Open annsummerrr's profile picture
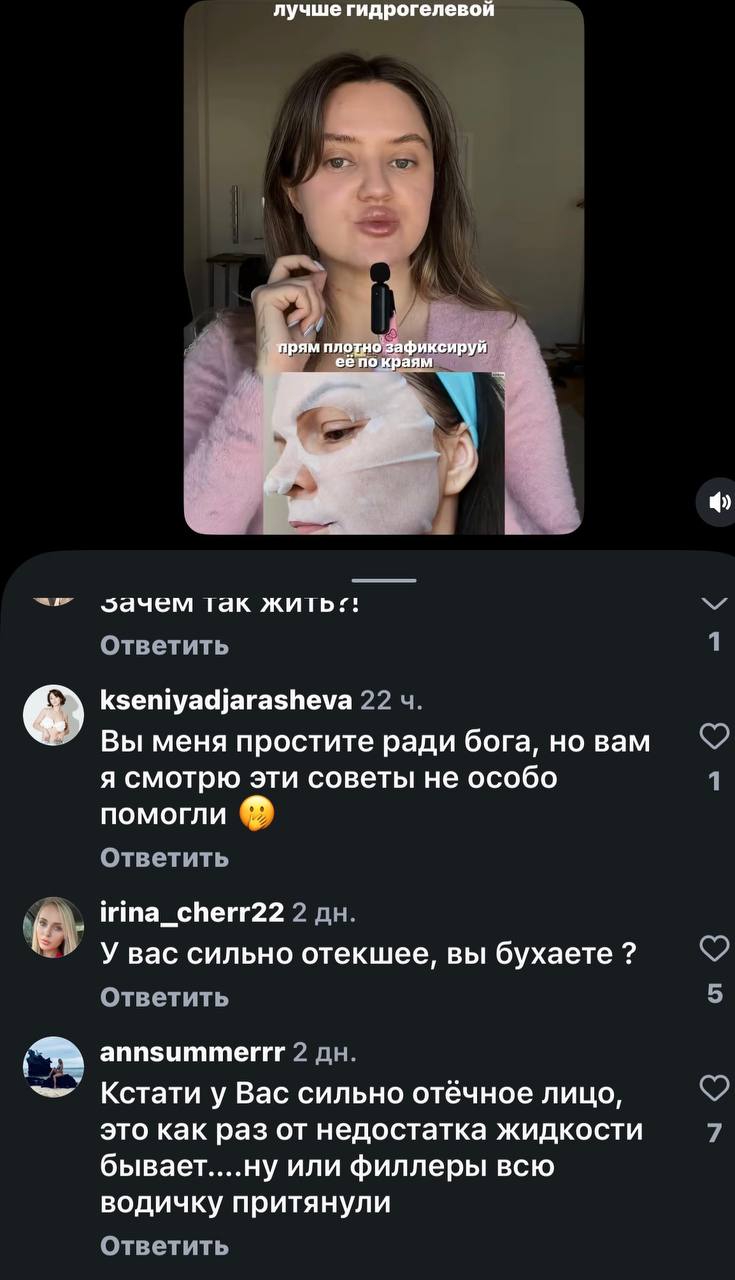 click(53, 1066)
